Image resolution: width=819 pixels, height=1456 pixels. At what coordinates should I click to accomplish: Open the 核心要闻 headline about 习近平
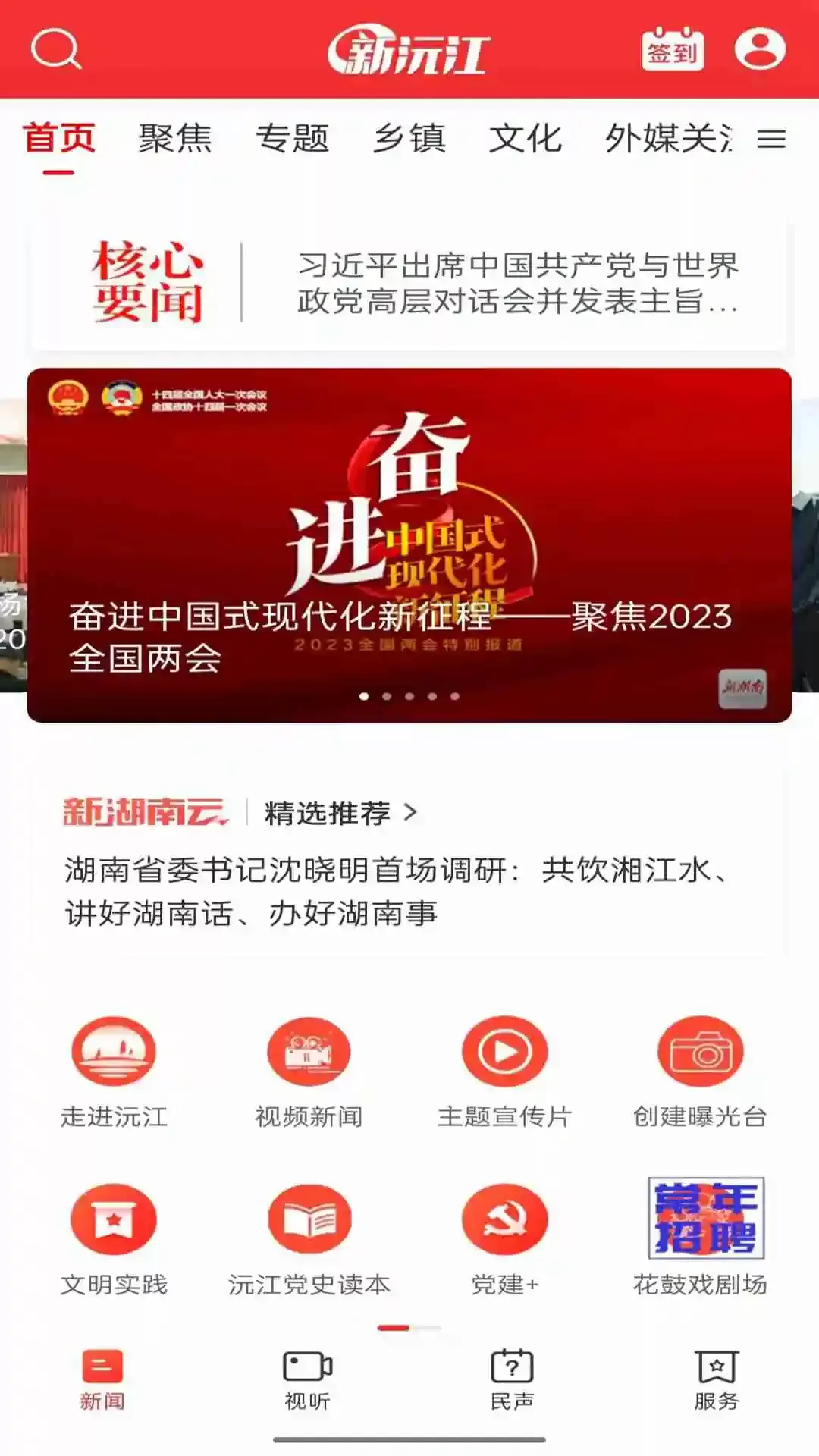[517, 284]
